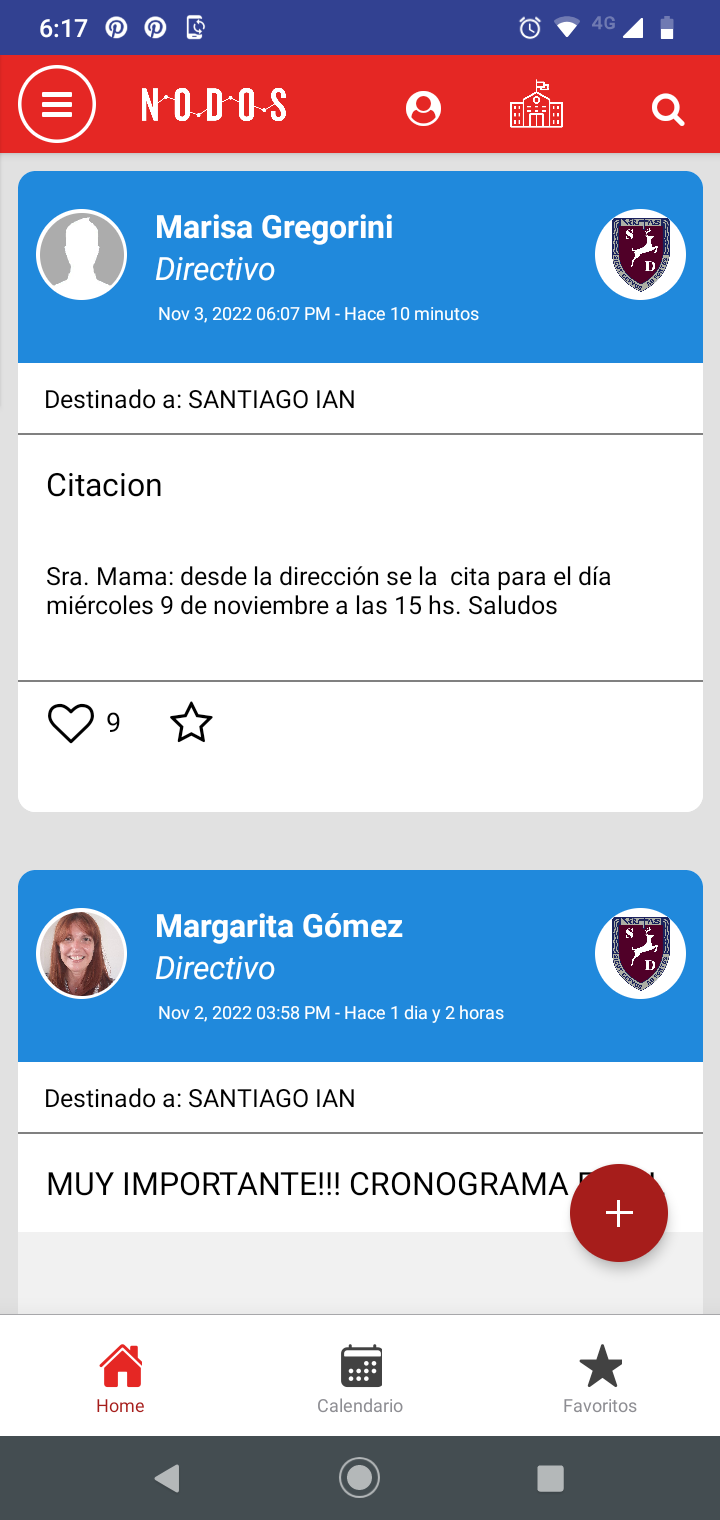Switch to the Calendario tab

(x=360, y=1378)
